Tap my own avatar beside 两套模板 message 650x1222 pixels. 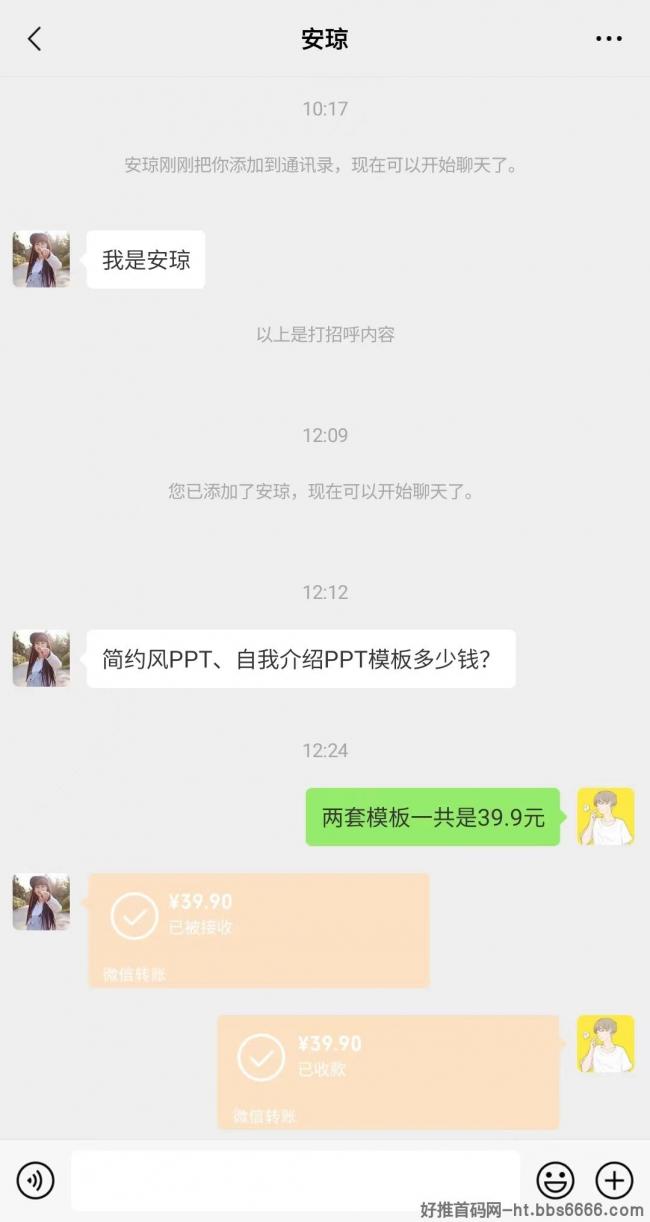click(x=605, y=817)
